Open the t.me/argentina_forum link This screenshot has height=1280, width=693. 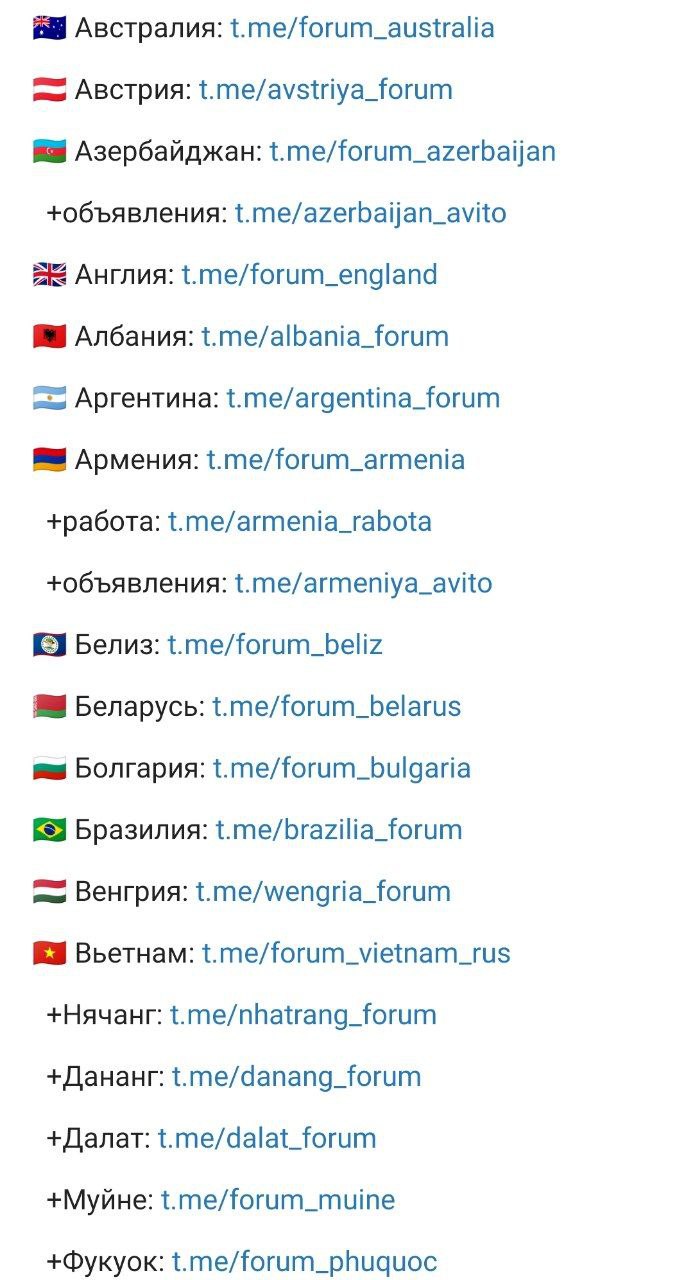pos(363,398)
